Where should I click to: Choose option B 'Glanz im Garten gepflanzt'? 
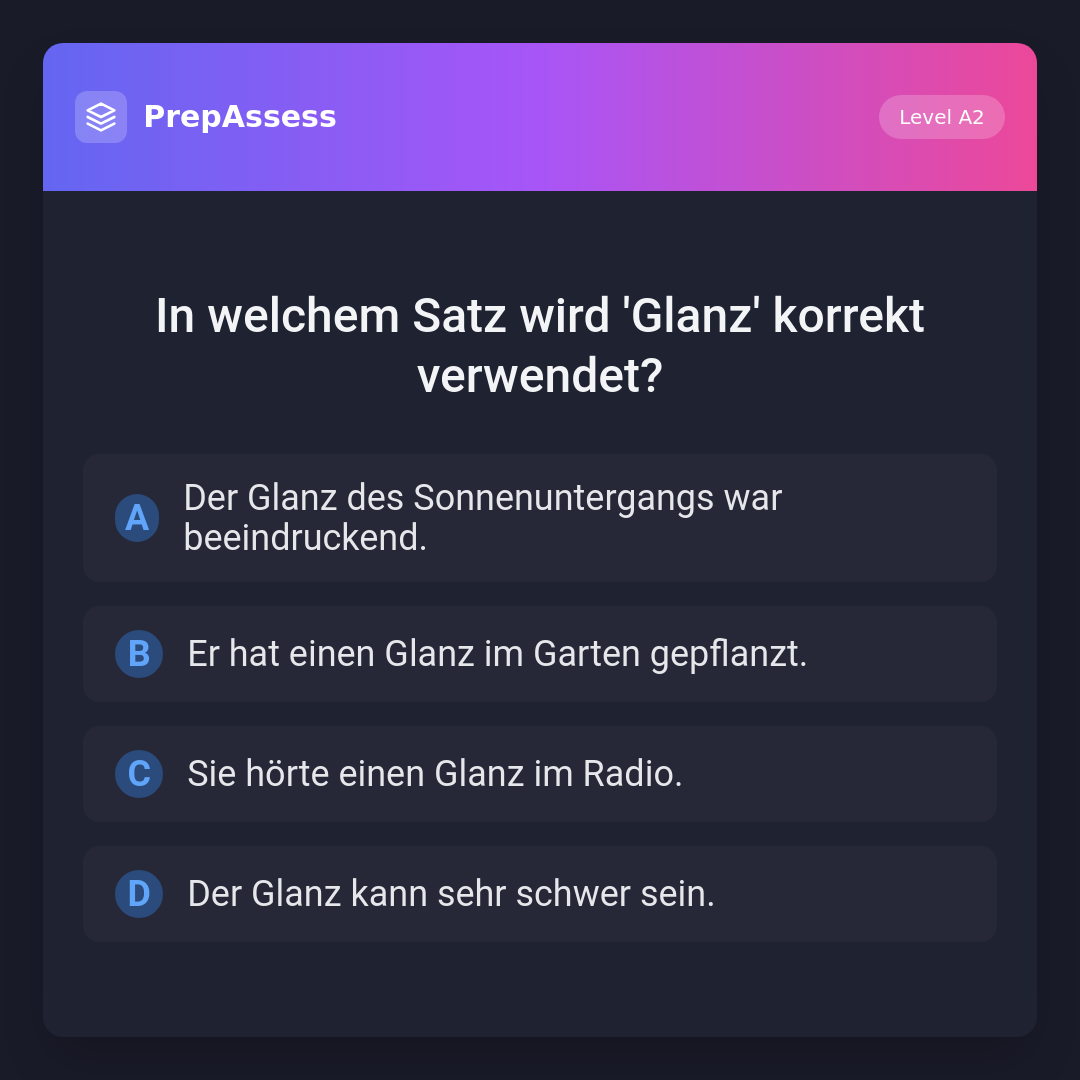click(x=540, y=654)
